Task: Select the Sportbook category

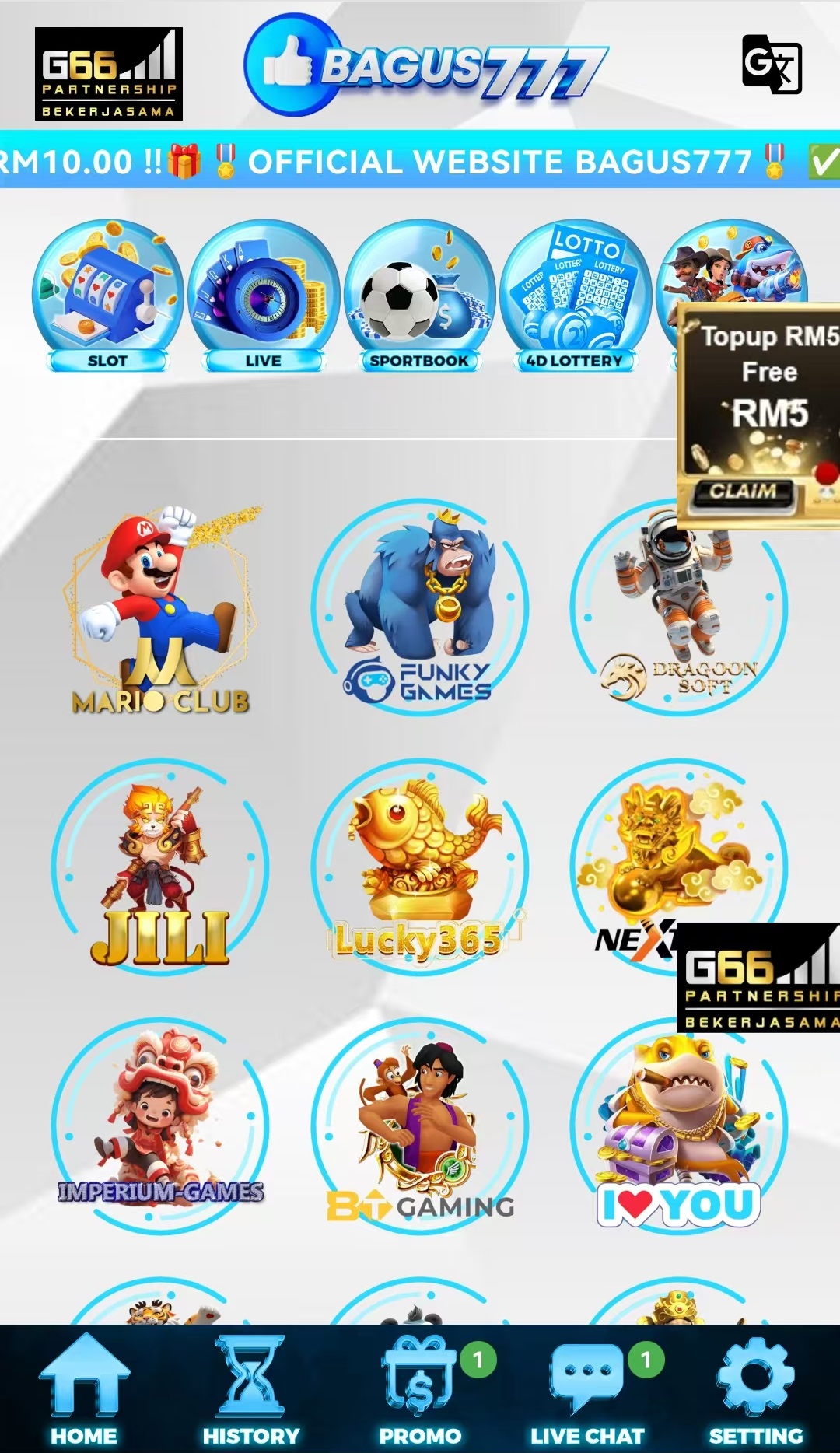Action: (x=419, y=296)
